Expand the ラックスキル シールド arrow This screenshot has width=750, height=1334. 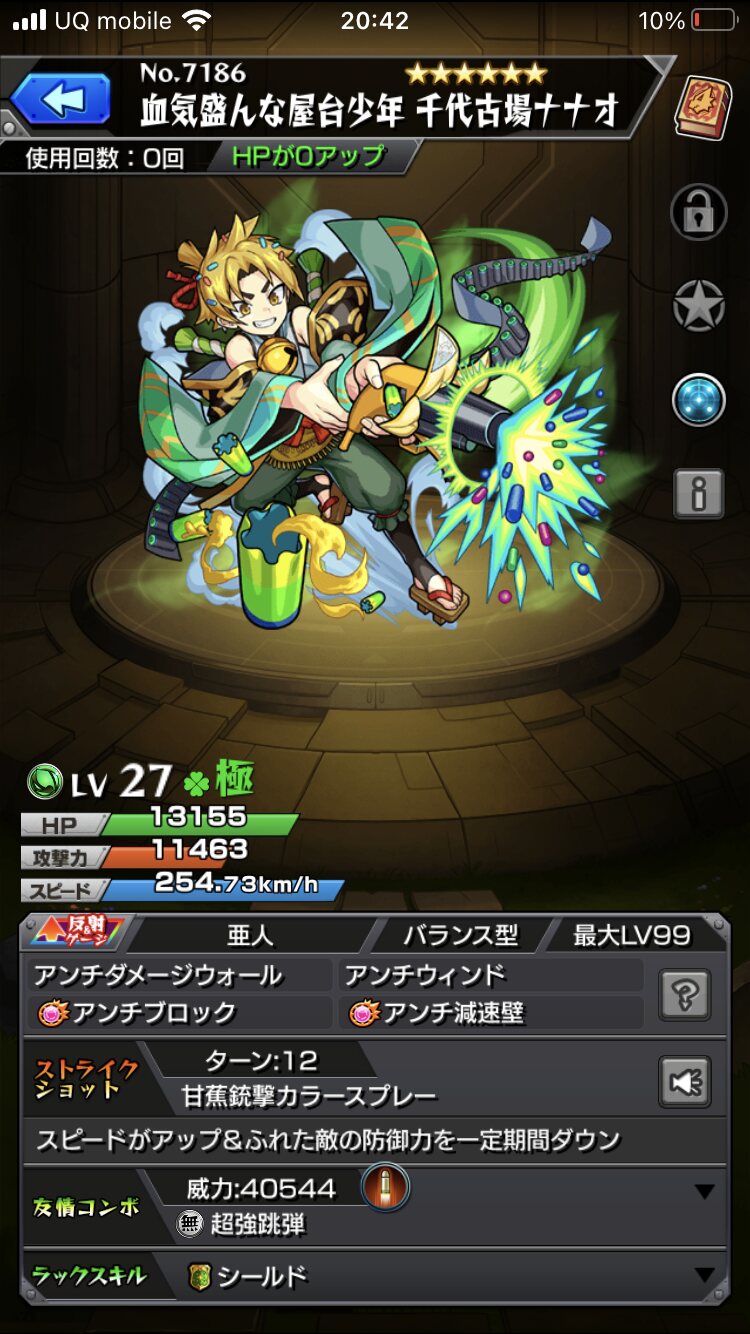[x=704, y=1276]
